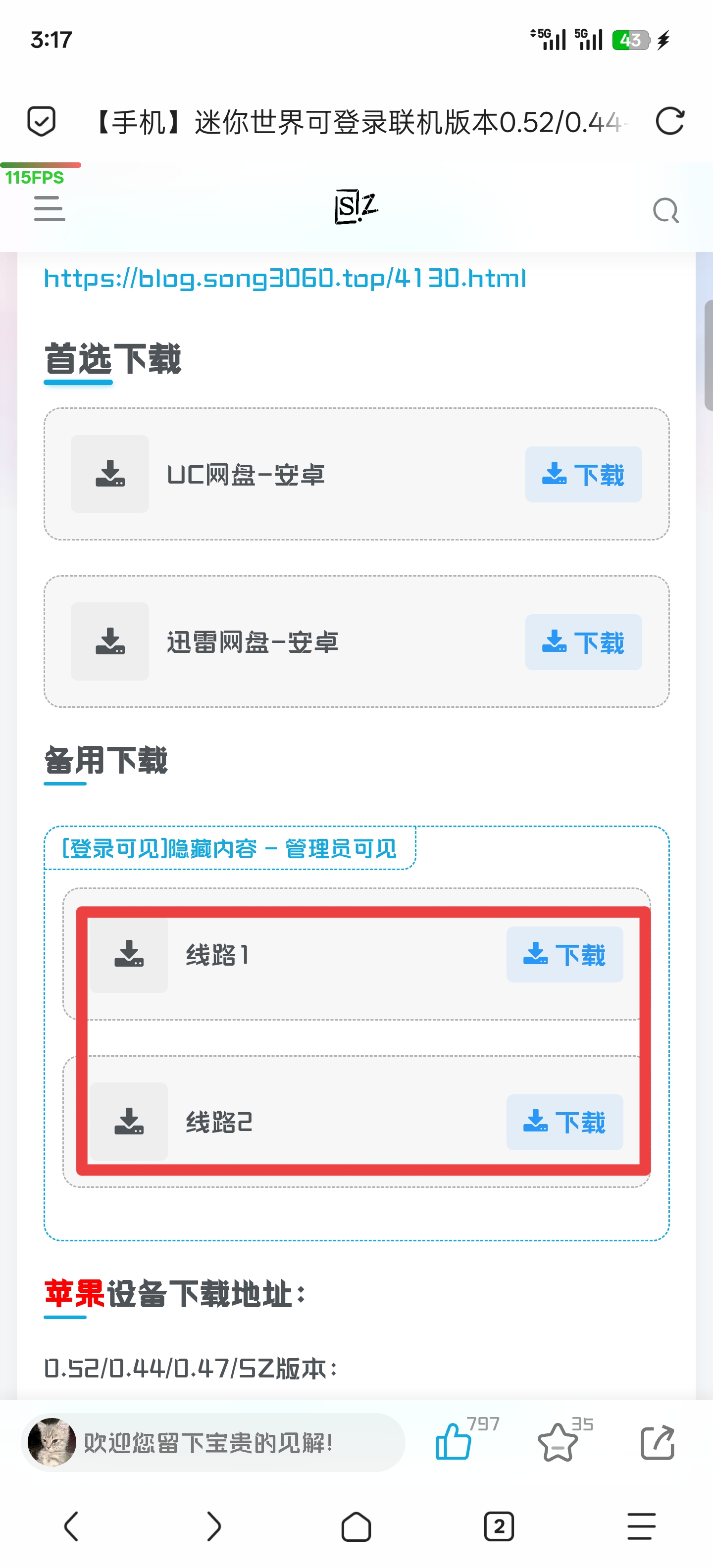Download via 线路2
The height and width of the screenshot is (1568, 713).
point(564,1122)
